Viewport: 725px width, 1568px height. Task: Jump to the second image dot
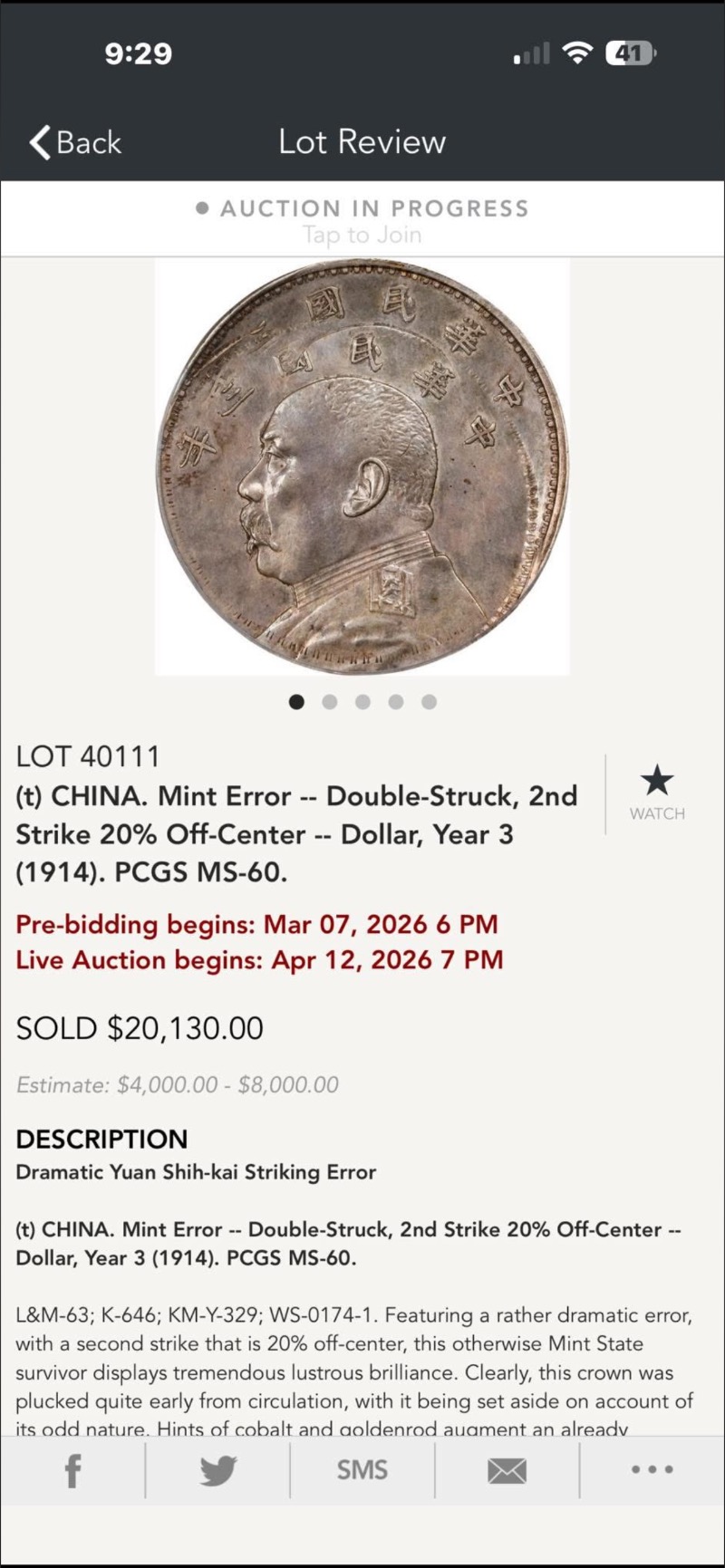click(x=329, y=702)
